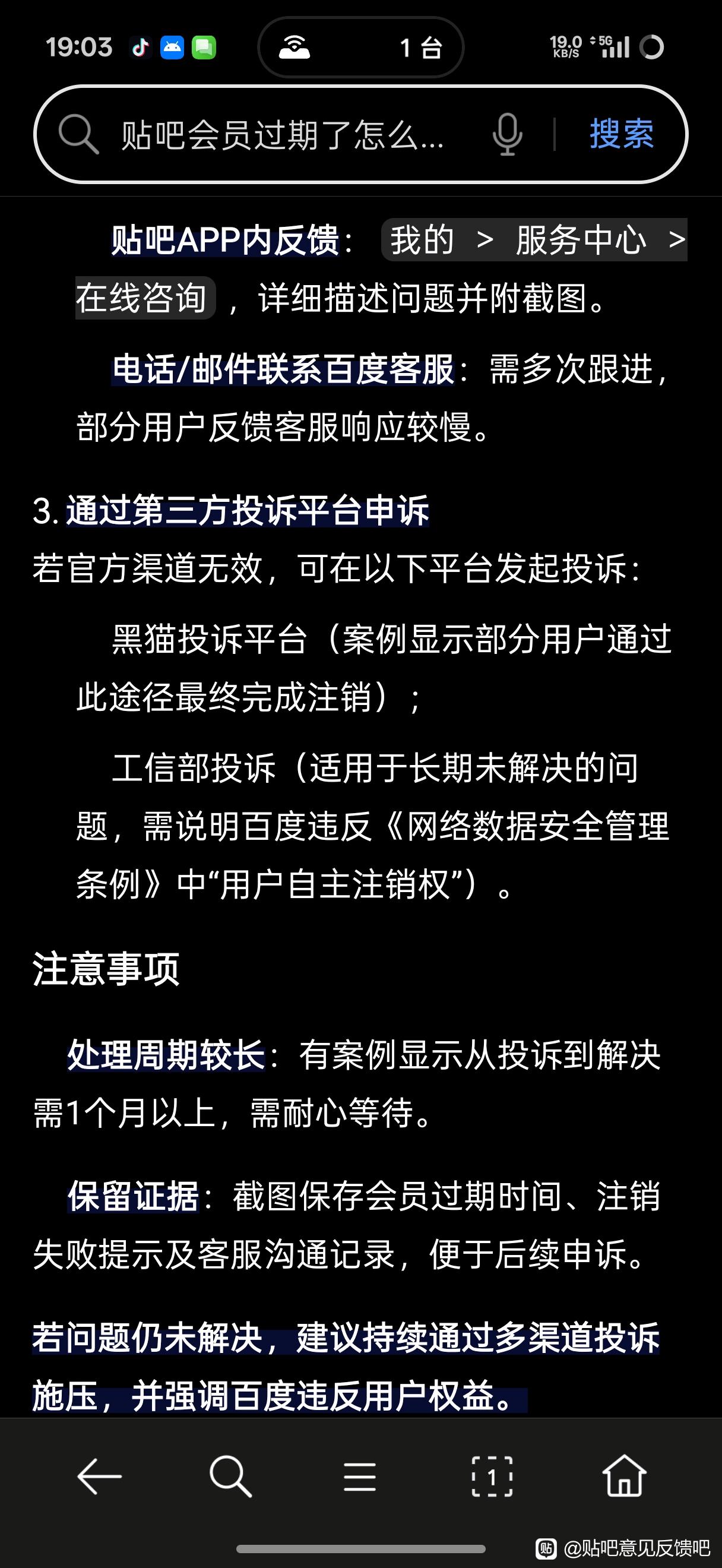This screenshot has width=722, height=1568.
Task: Go to the browser home page
Action: pos(623,1475)
